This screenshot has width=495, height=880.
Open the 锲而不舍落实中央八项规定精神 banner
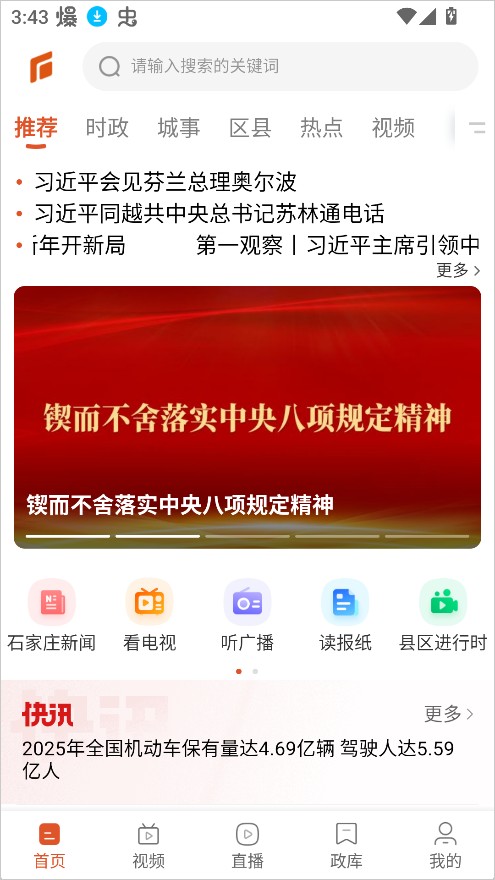pyautogui.click(x=248, y=417)
